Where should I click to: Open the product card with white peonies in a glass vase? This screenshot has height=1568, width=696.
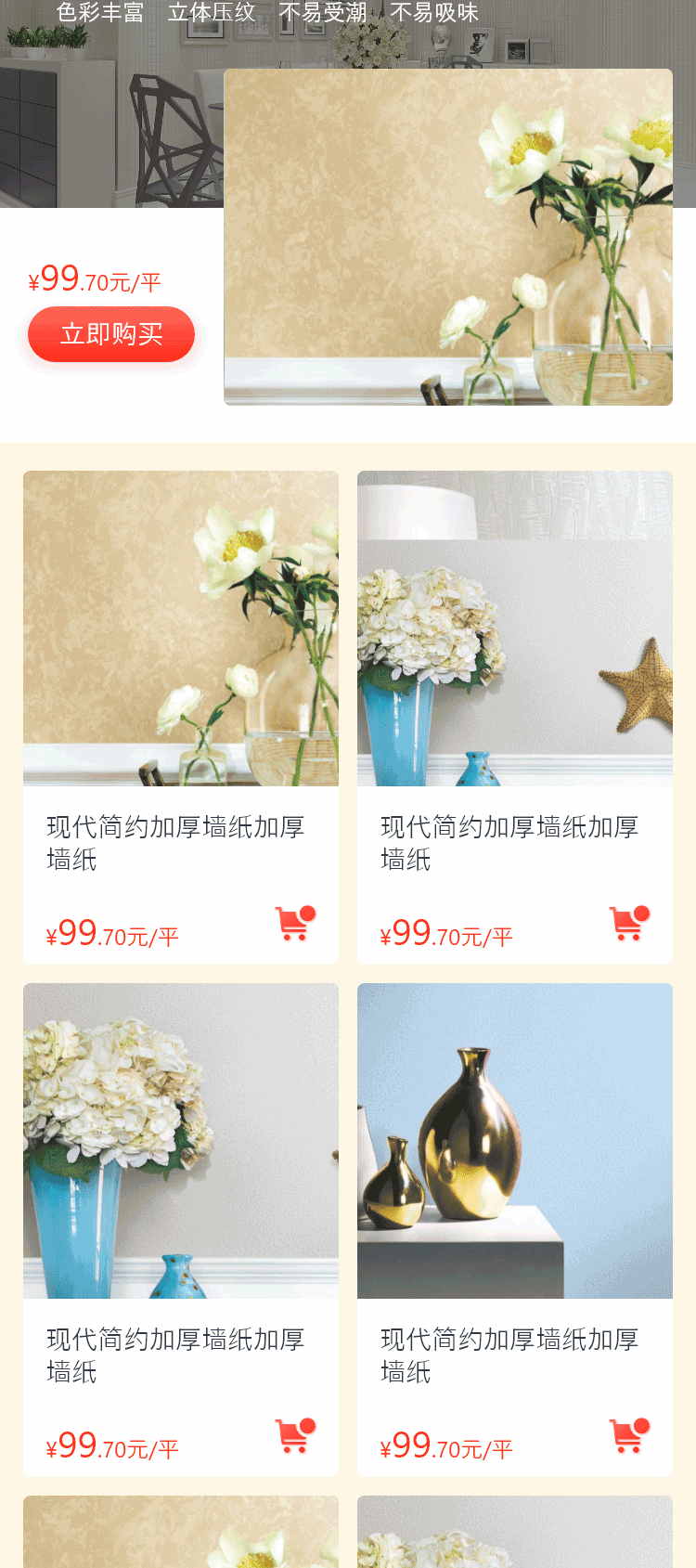click(x=181, y=628)
